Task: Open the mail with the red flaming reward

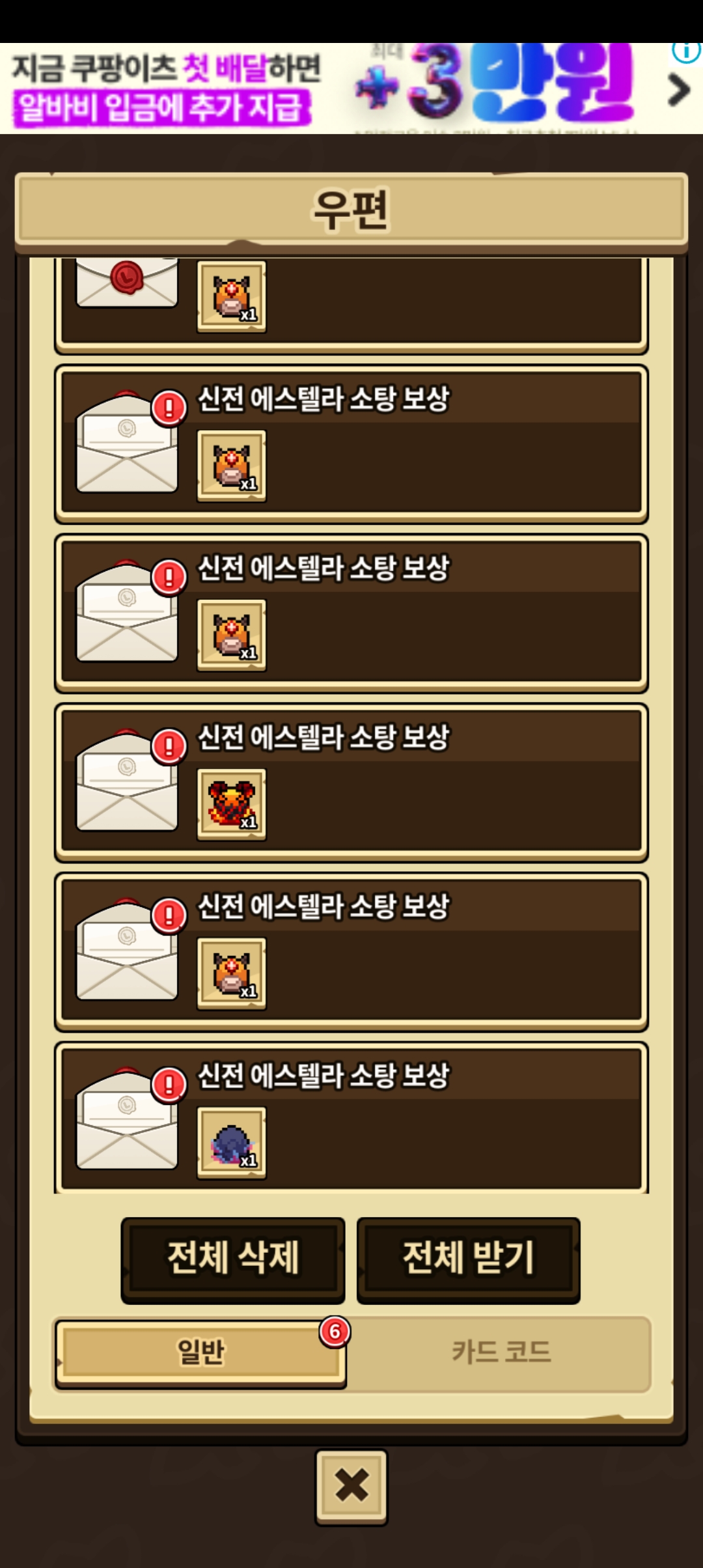Action: point(351,781)
